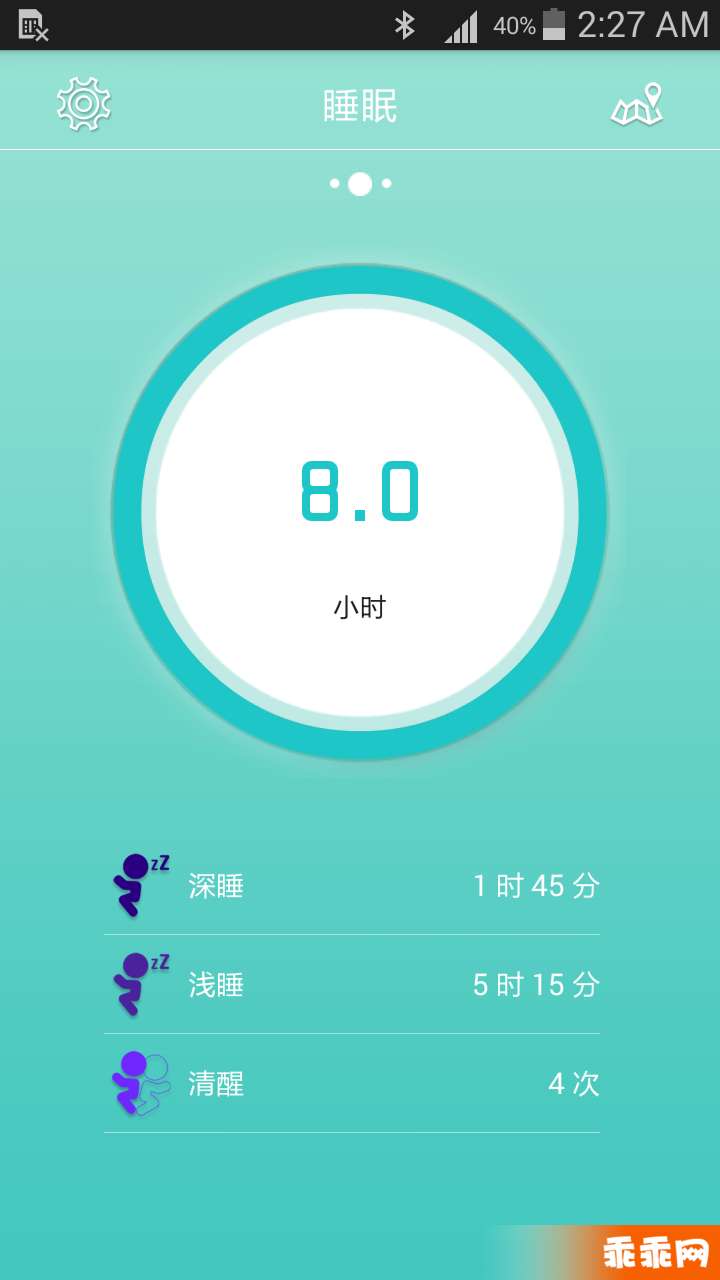Tap the 8.0 hours sleep circle

coord(360,512)
